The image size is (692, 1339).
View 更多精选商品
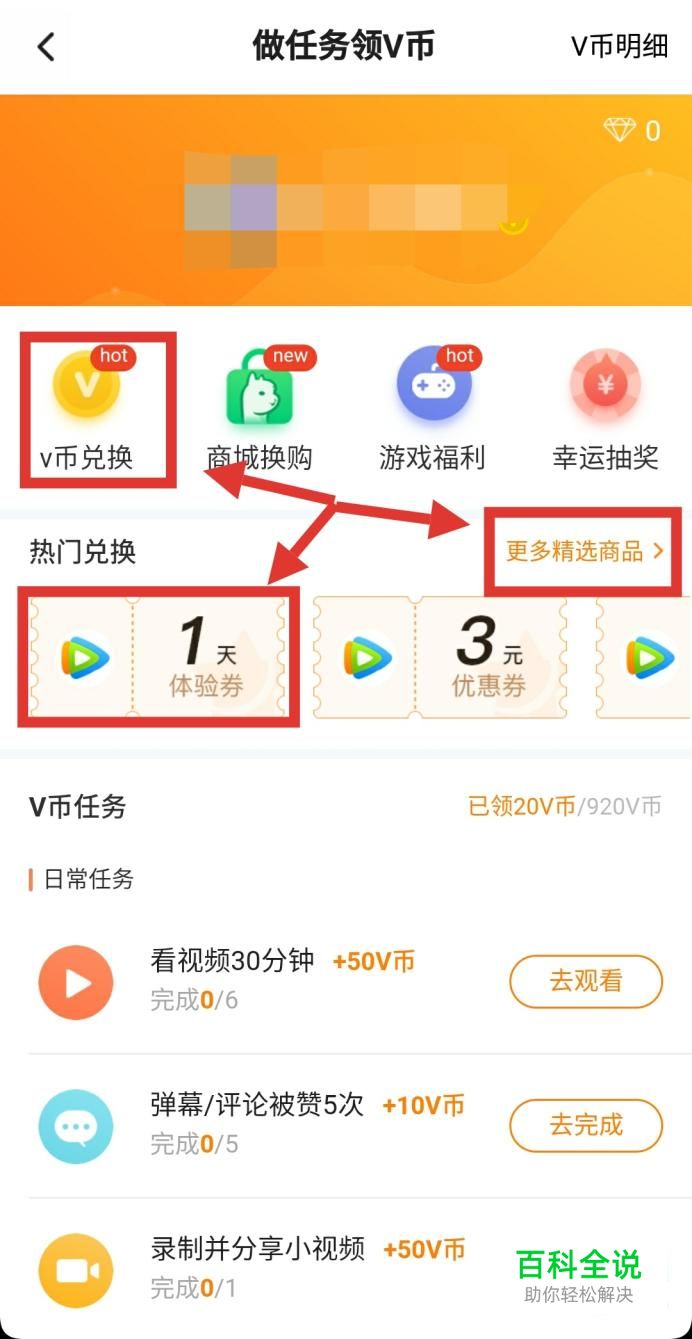coord(585,551)
